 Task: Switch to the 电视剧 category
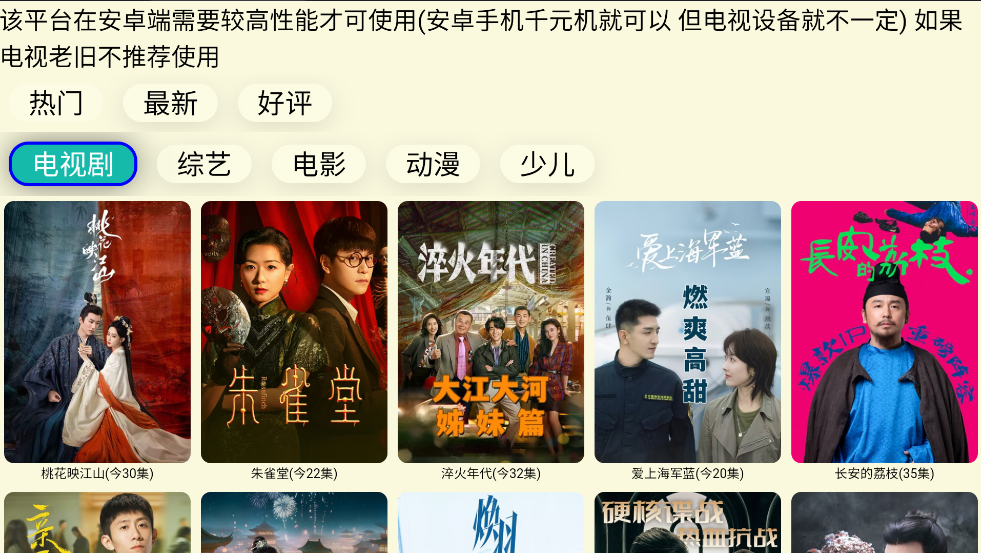pos(73,164)
